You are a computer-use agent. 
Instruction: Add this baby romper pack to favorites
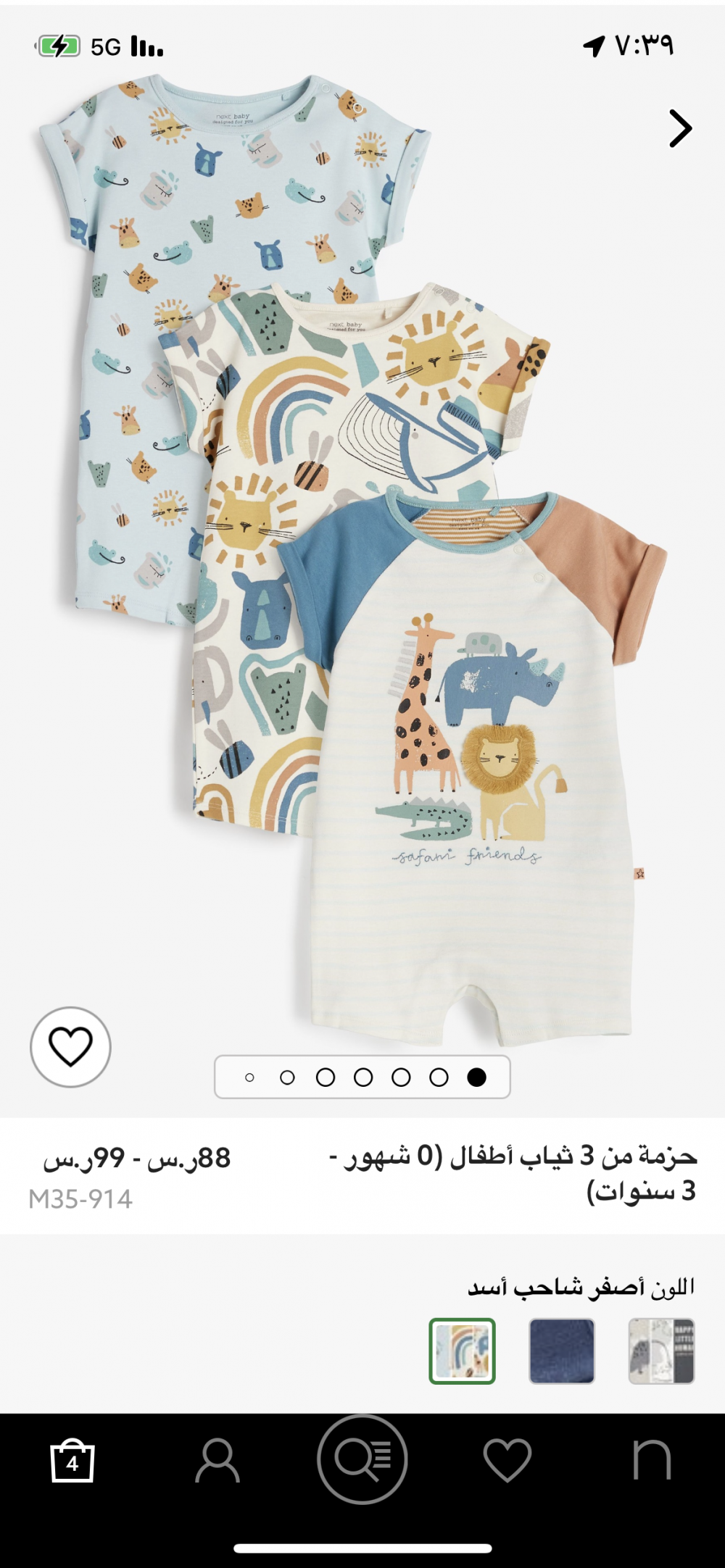pyautogui.click(x=70, y=1047)
